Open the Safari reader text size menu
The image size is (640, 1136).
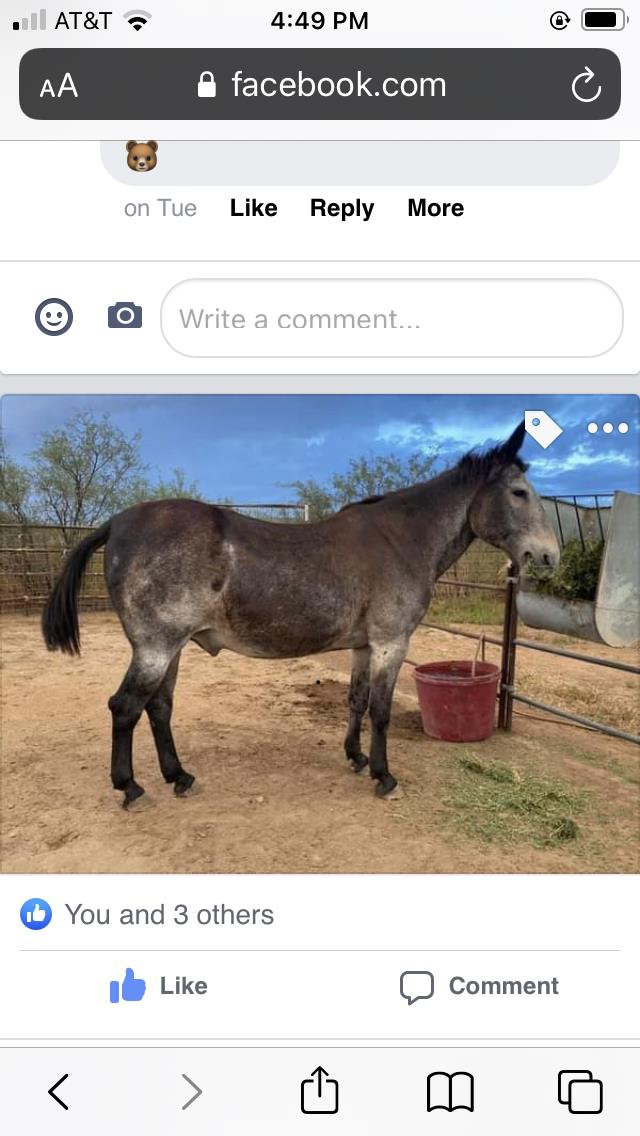59,85
